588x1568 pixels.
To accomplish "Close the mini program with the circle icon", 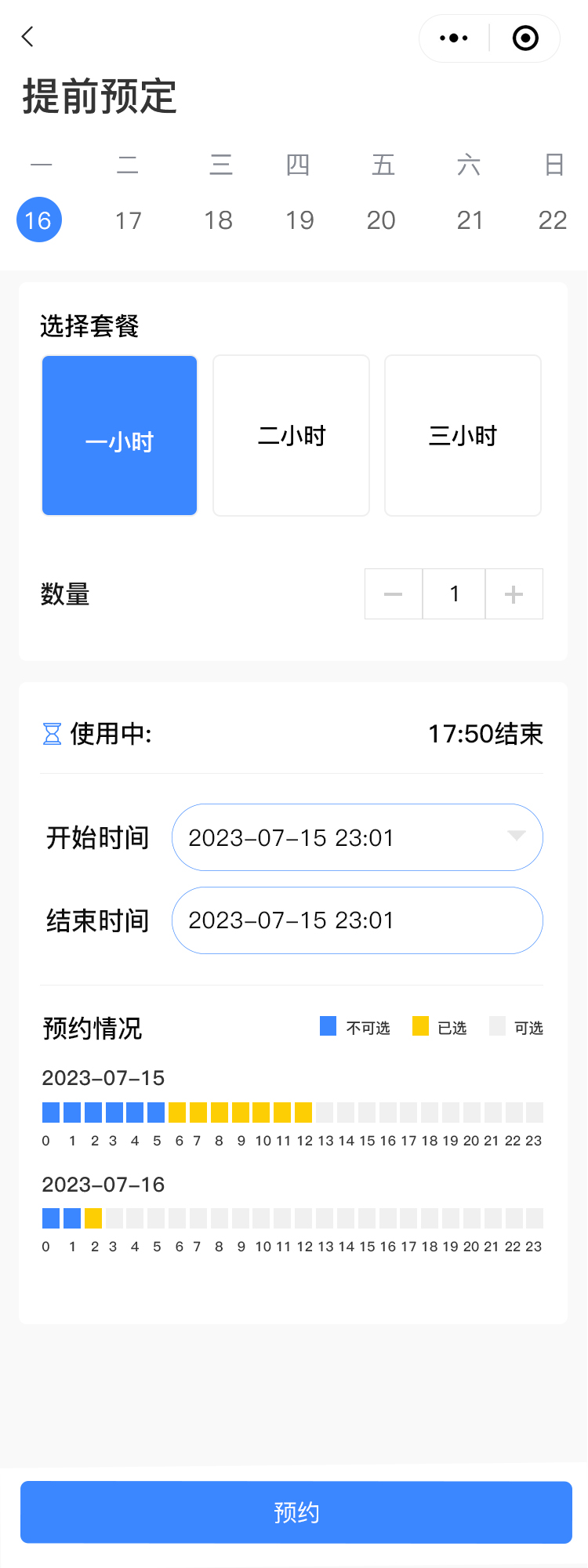I will click(x=525, y=38).
